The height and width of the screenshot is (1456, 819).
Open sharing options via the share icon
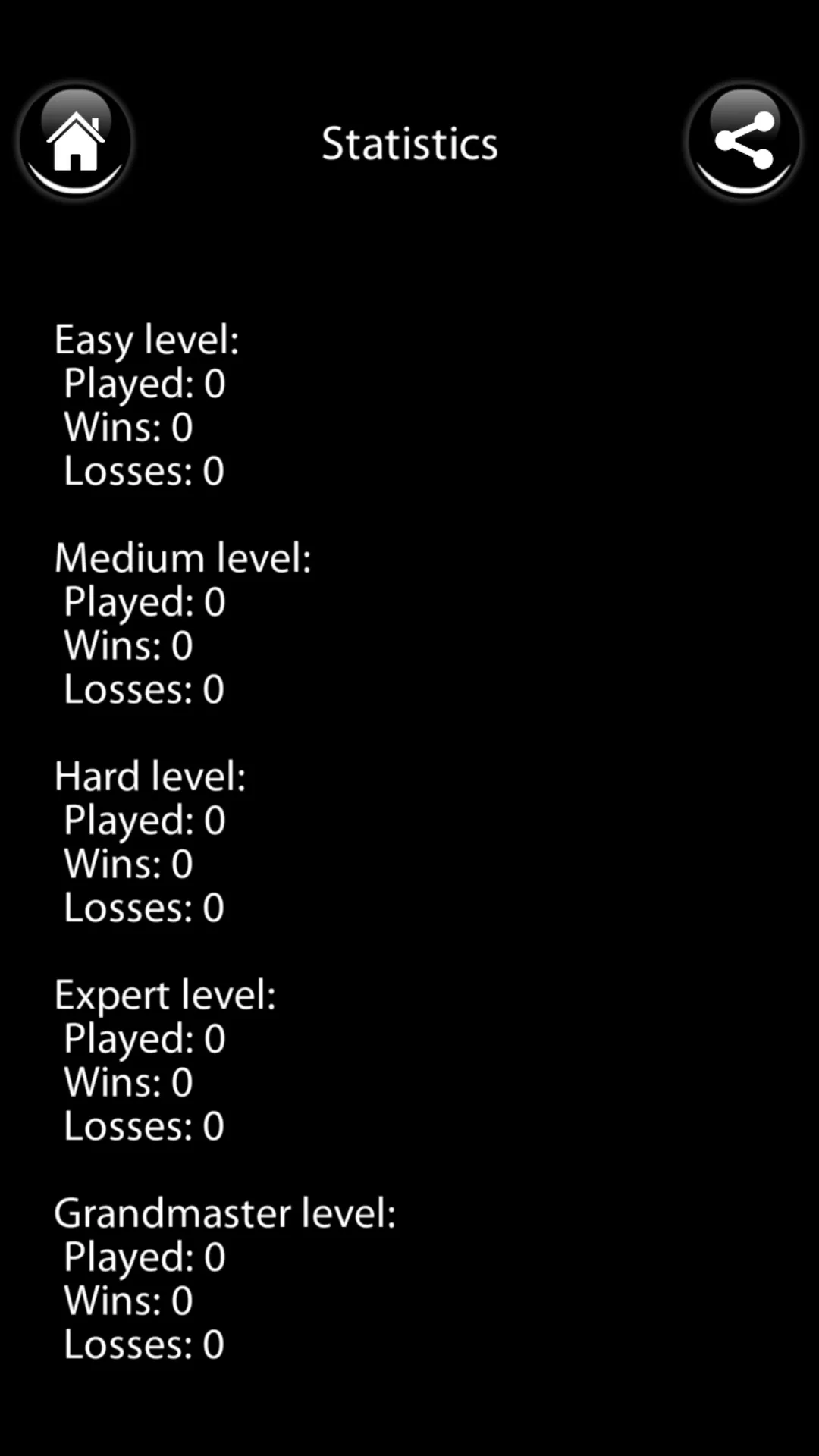[x=744, y=142]
